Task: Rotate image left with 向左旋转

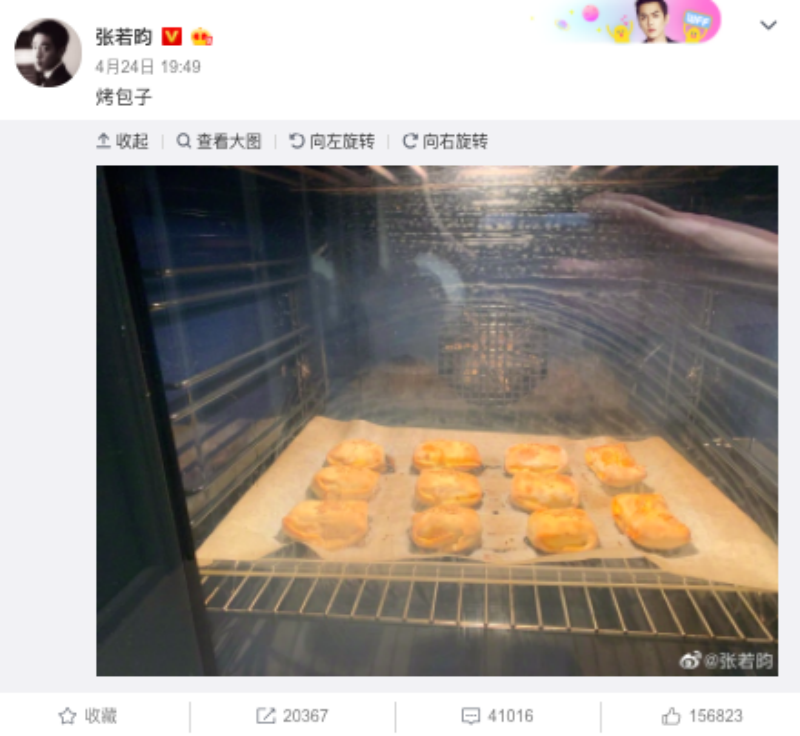Action: (332, 142)
